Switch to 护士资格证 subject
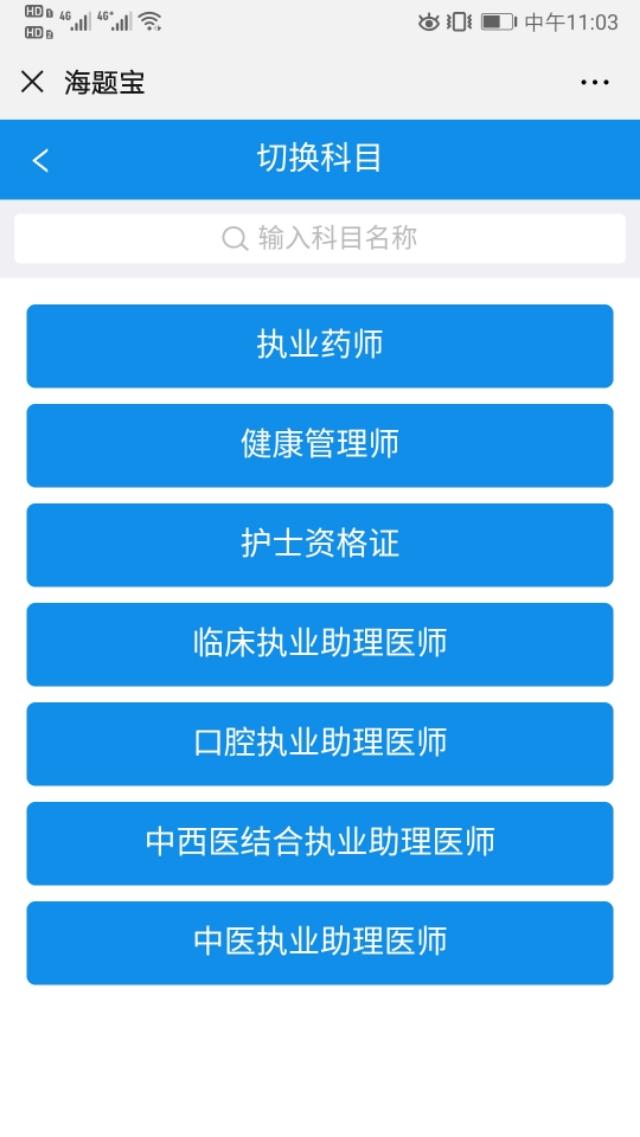The width and height of the screenshot is (640, 1137). pos(320,545)
